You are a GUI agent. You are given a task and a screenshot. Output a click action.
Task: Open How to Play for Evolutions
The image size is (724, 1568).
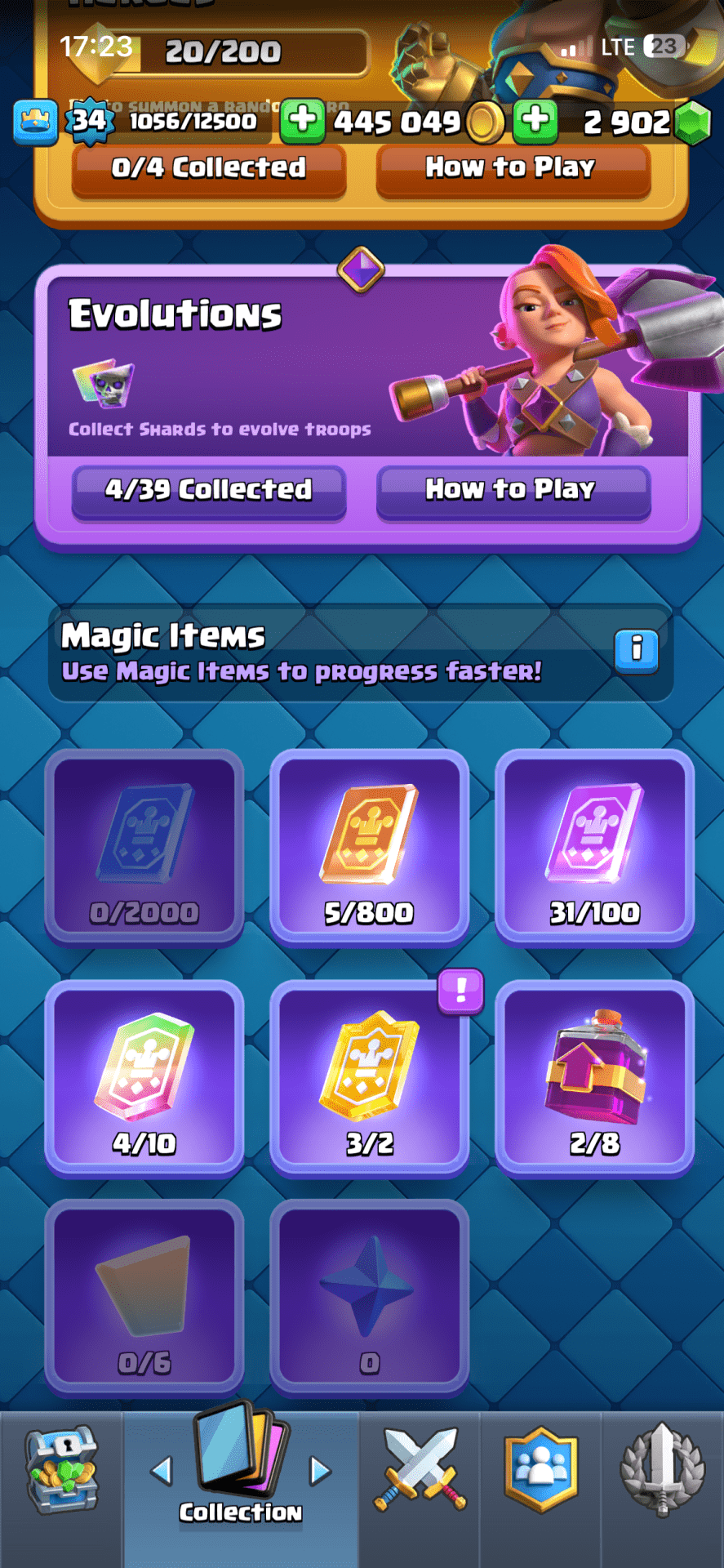tap(512, 491)
